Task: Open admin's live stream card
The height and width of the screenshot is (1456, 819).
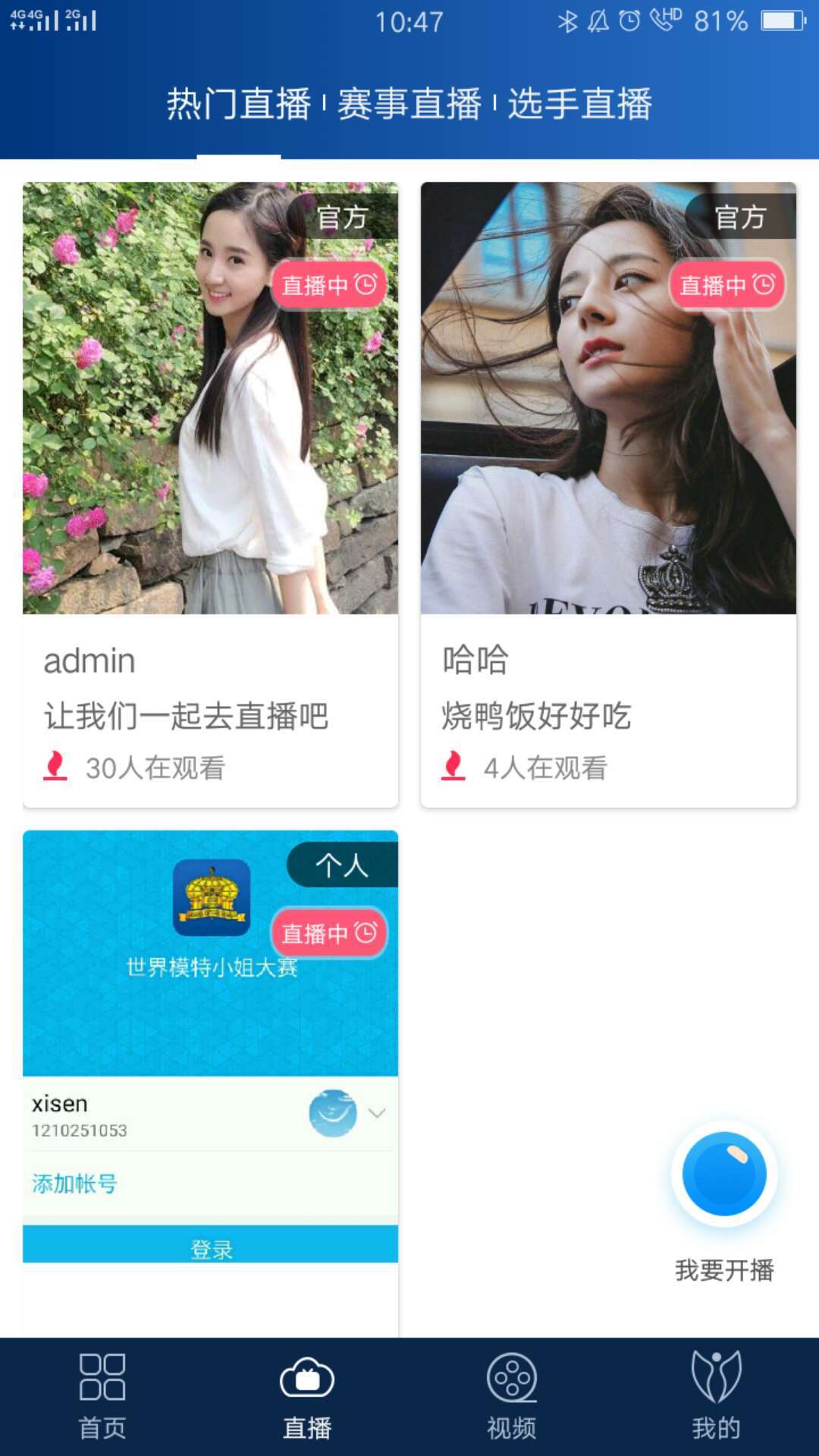Action: (210, 493)
